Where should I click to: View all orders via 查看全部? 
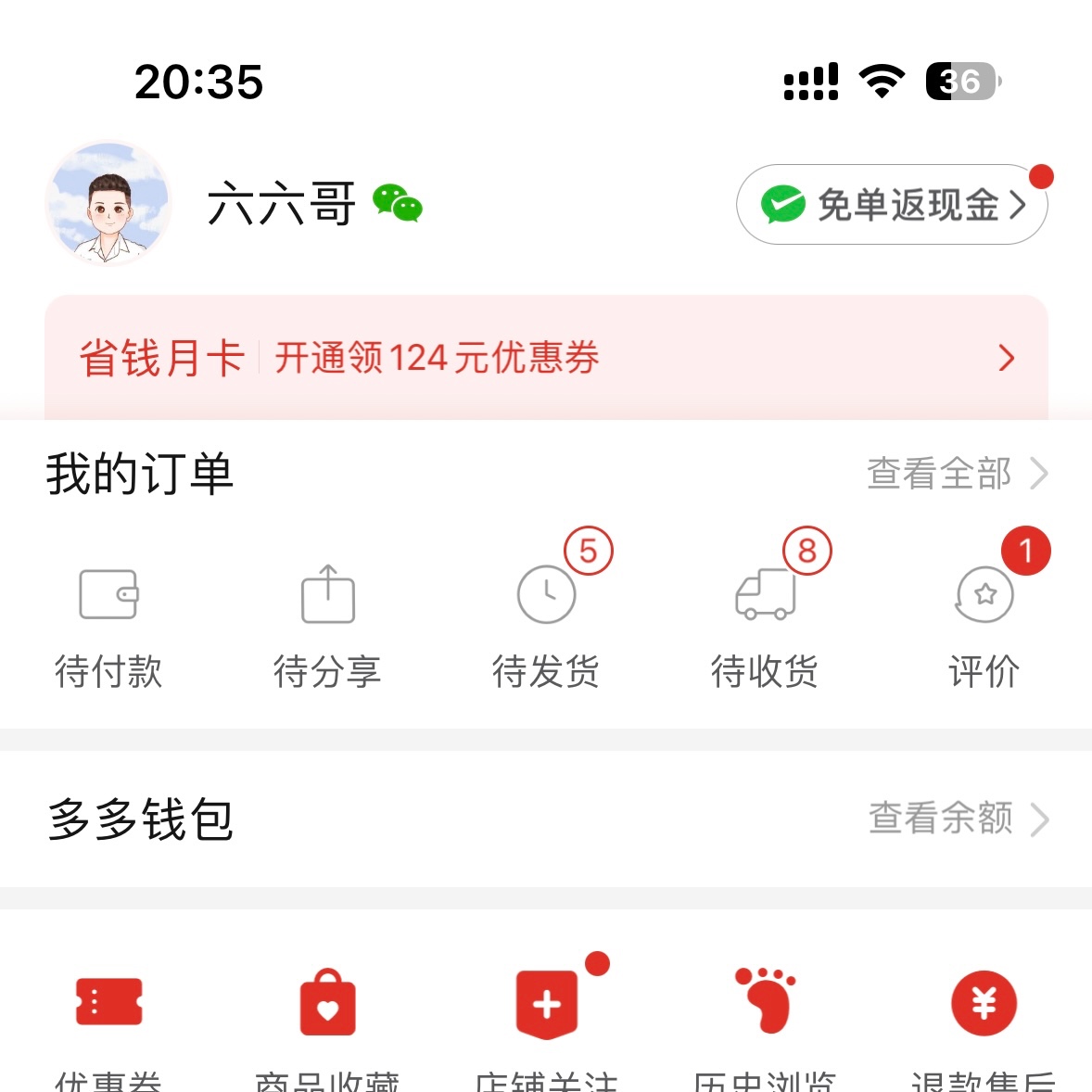[956, 474]
